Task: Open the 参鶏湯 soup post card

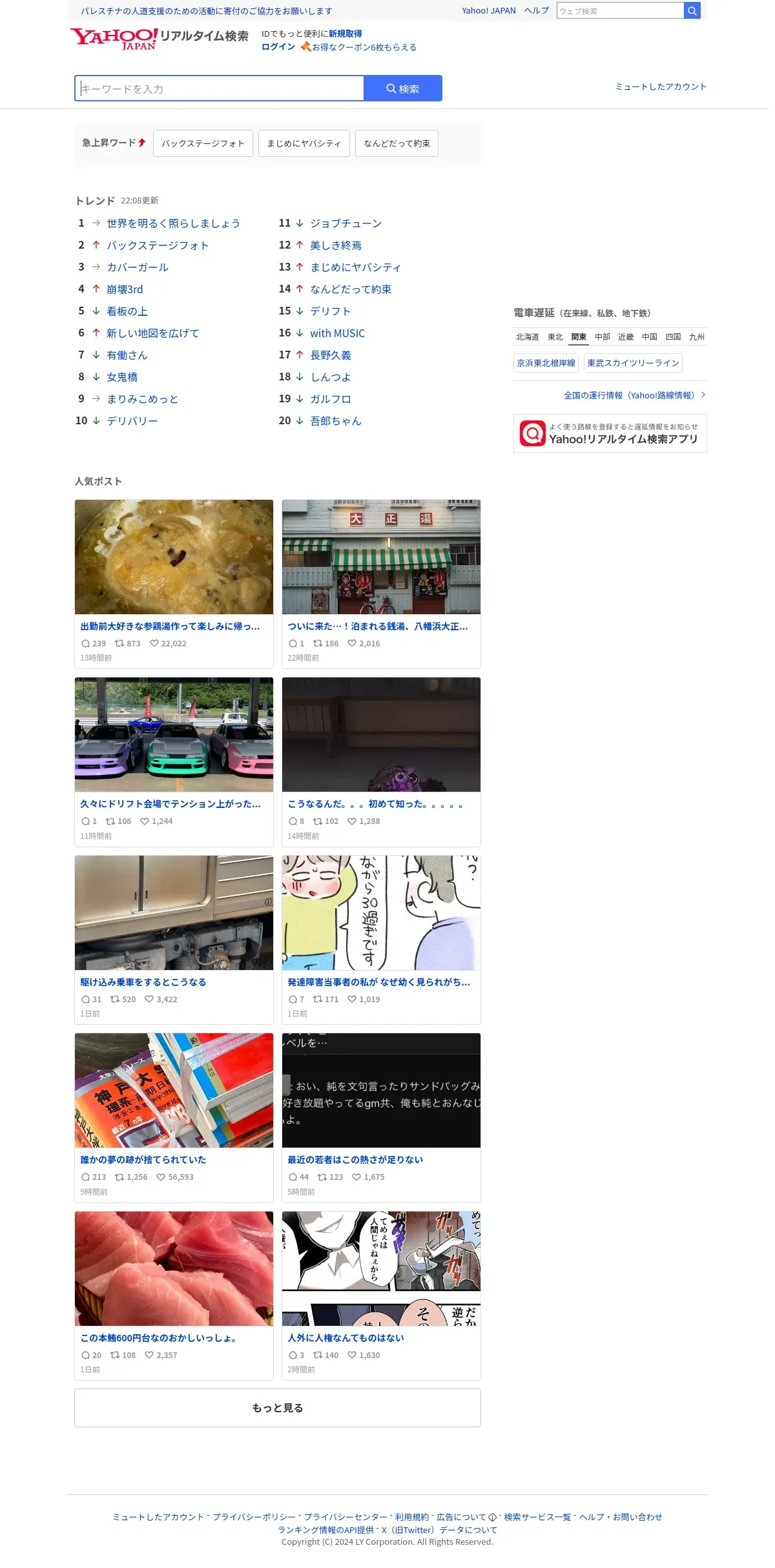Action: (x=174, y=584)
